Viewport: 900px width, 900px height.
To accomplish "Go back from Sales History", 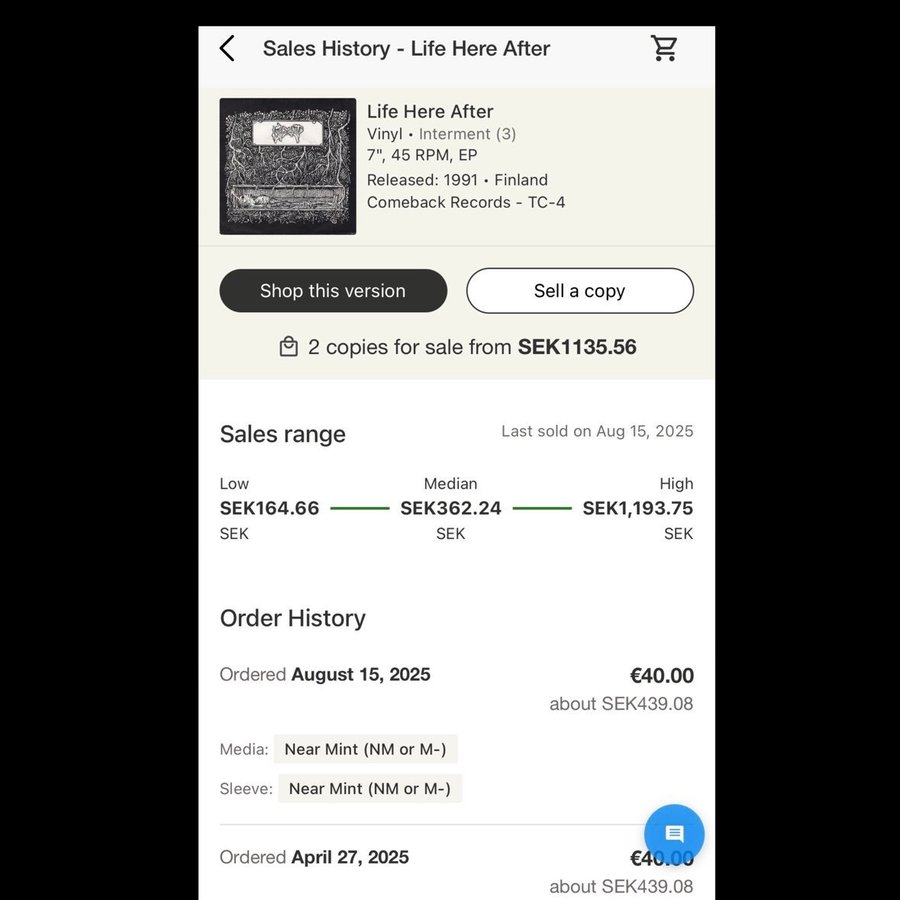I will pyautogui.click(x=228, y=48).
